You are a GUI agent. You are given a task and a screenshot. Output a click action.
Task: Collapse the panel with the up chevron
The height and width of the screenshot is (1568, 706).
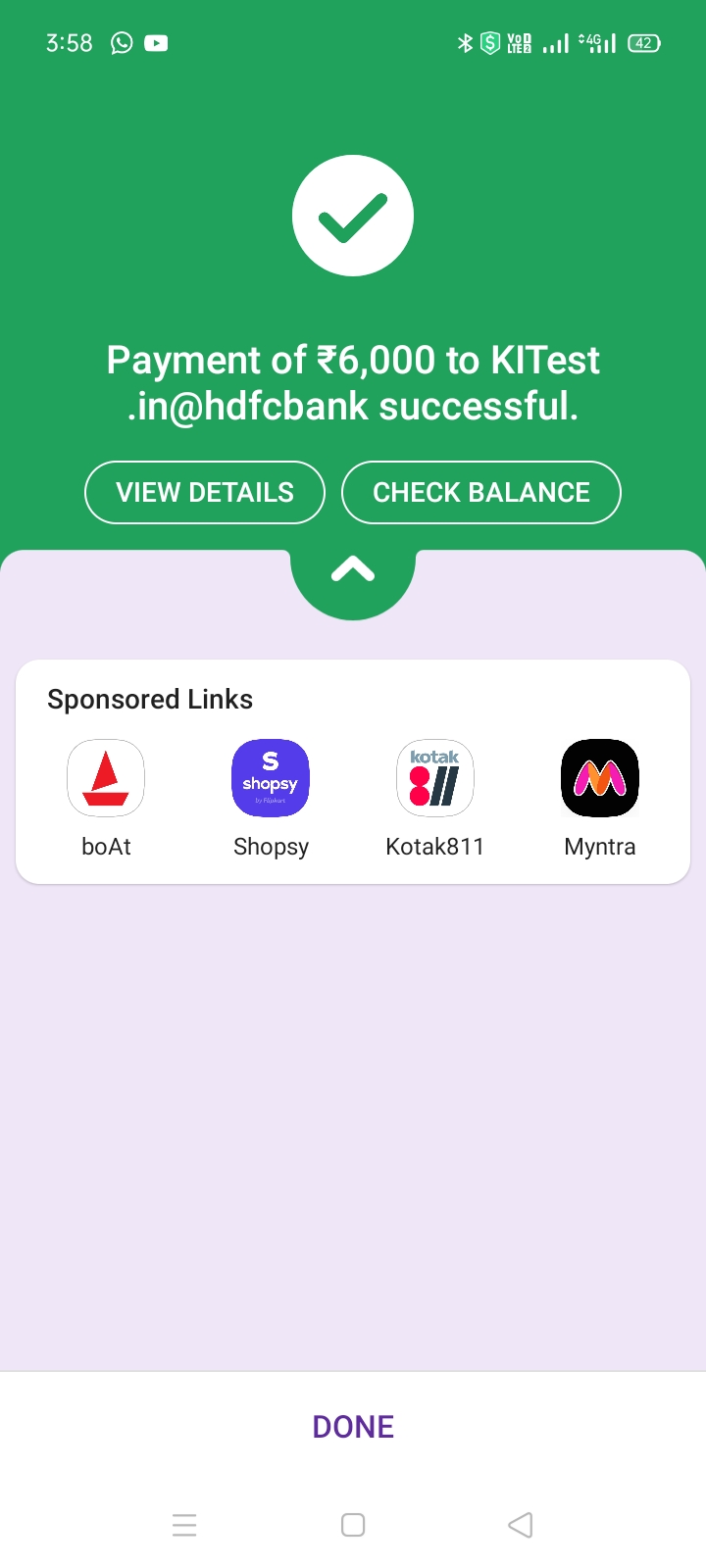point(353,570)
